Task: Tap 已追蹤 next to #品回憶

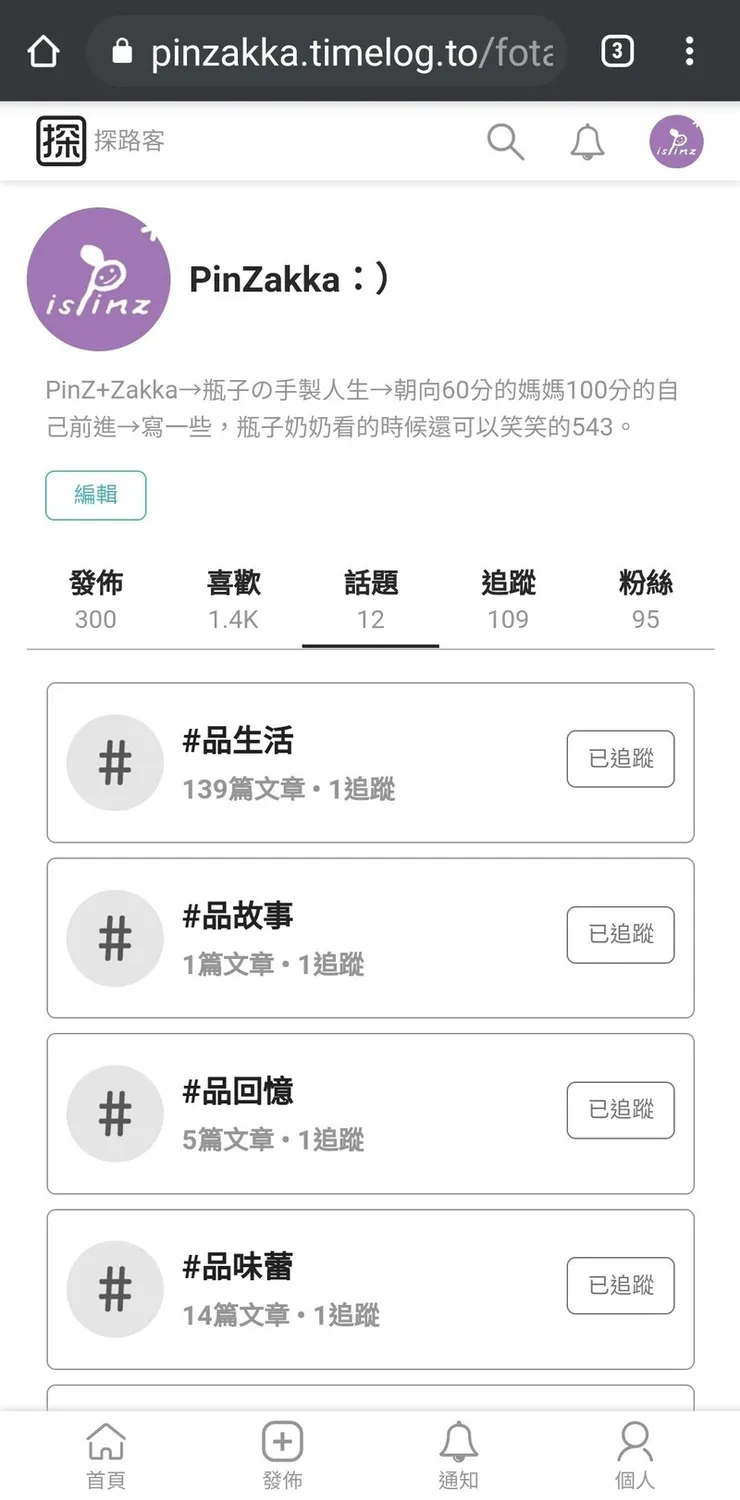Action: [x=620, y=1110]
